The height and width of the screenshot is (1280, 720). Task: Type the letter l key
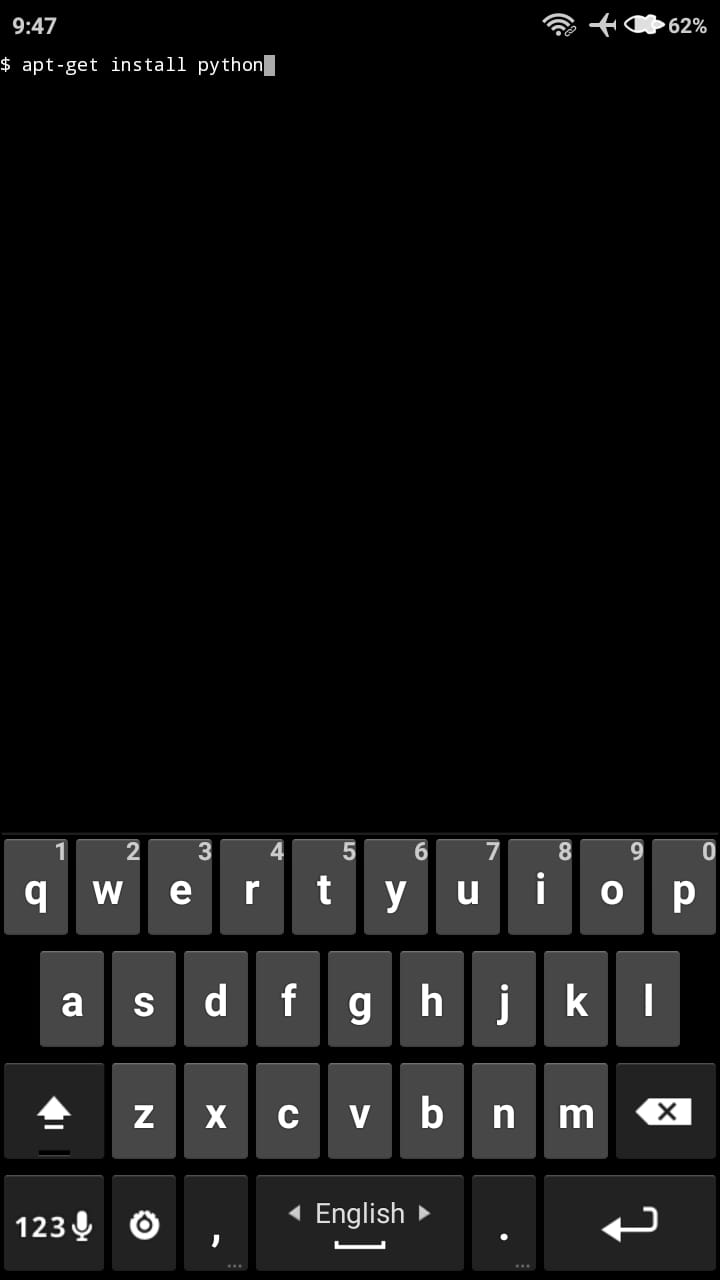[x=648, y=1000]
